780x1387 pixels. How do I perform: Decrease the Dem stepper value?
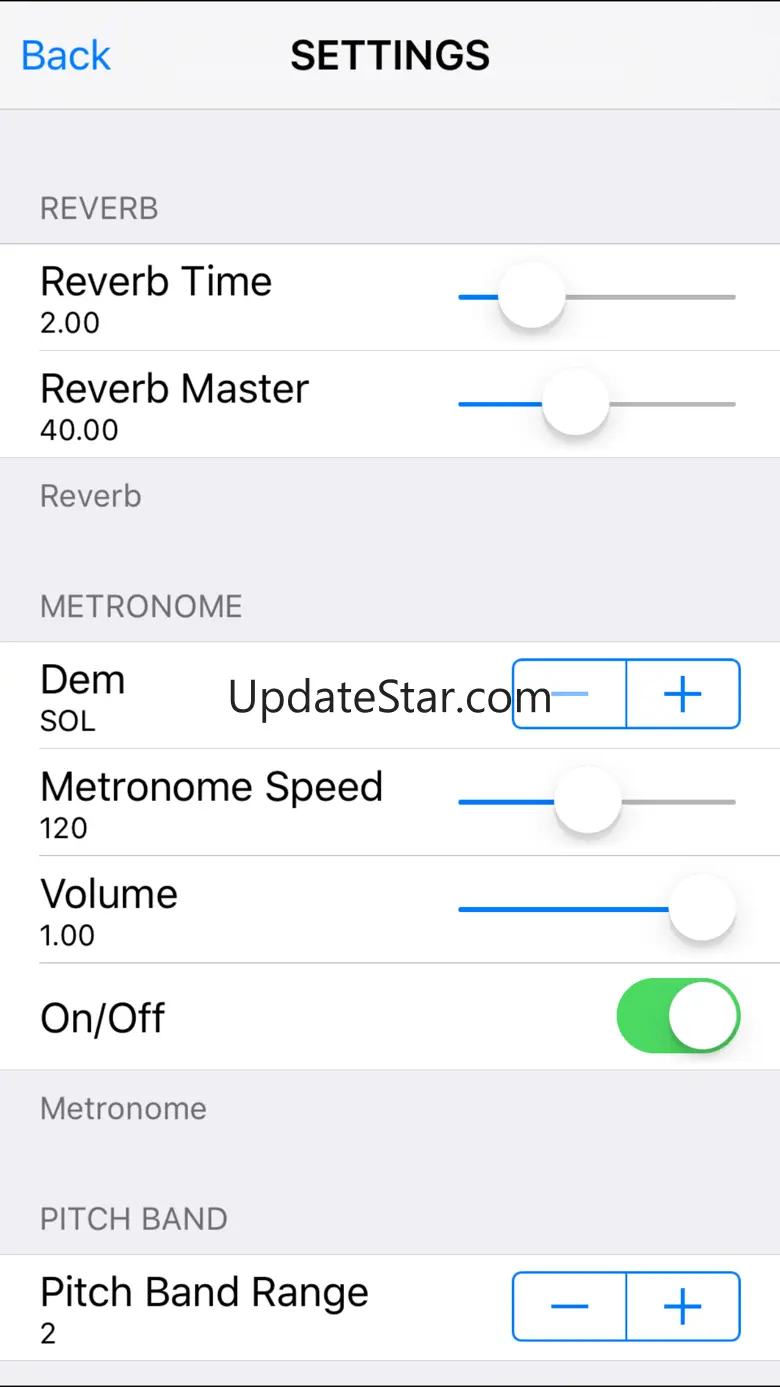(570, 694)
